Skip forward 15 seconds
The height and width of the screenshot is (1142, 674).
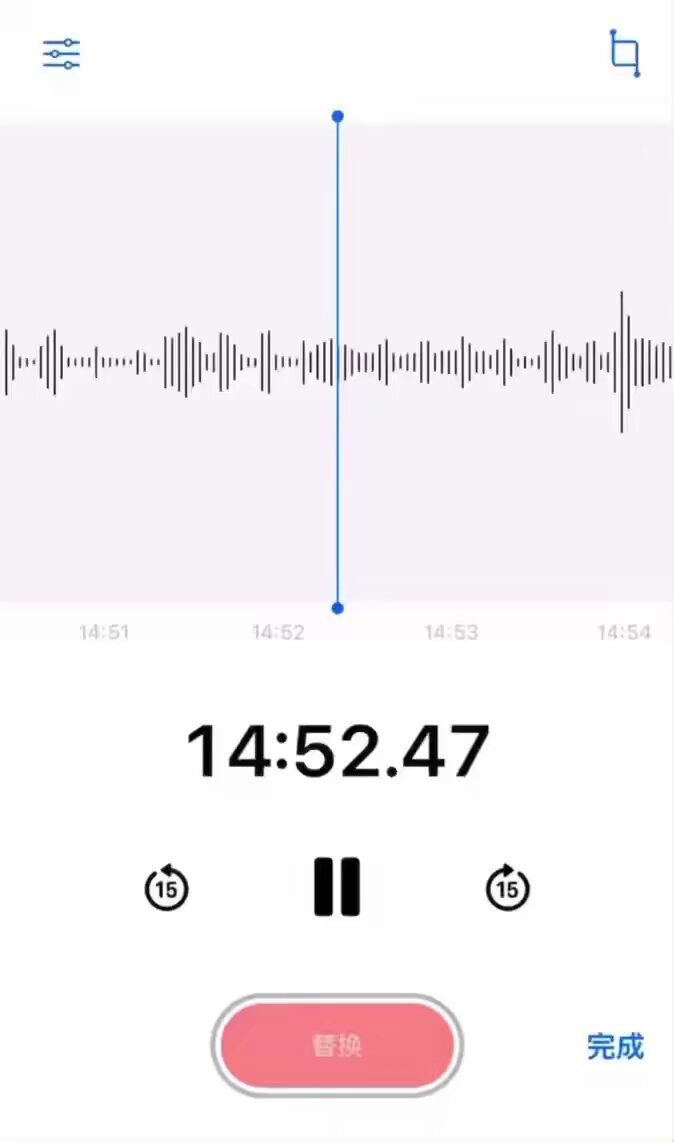coord(508,887)
